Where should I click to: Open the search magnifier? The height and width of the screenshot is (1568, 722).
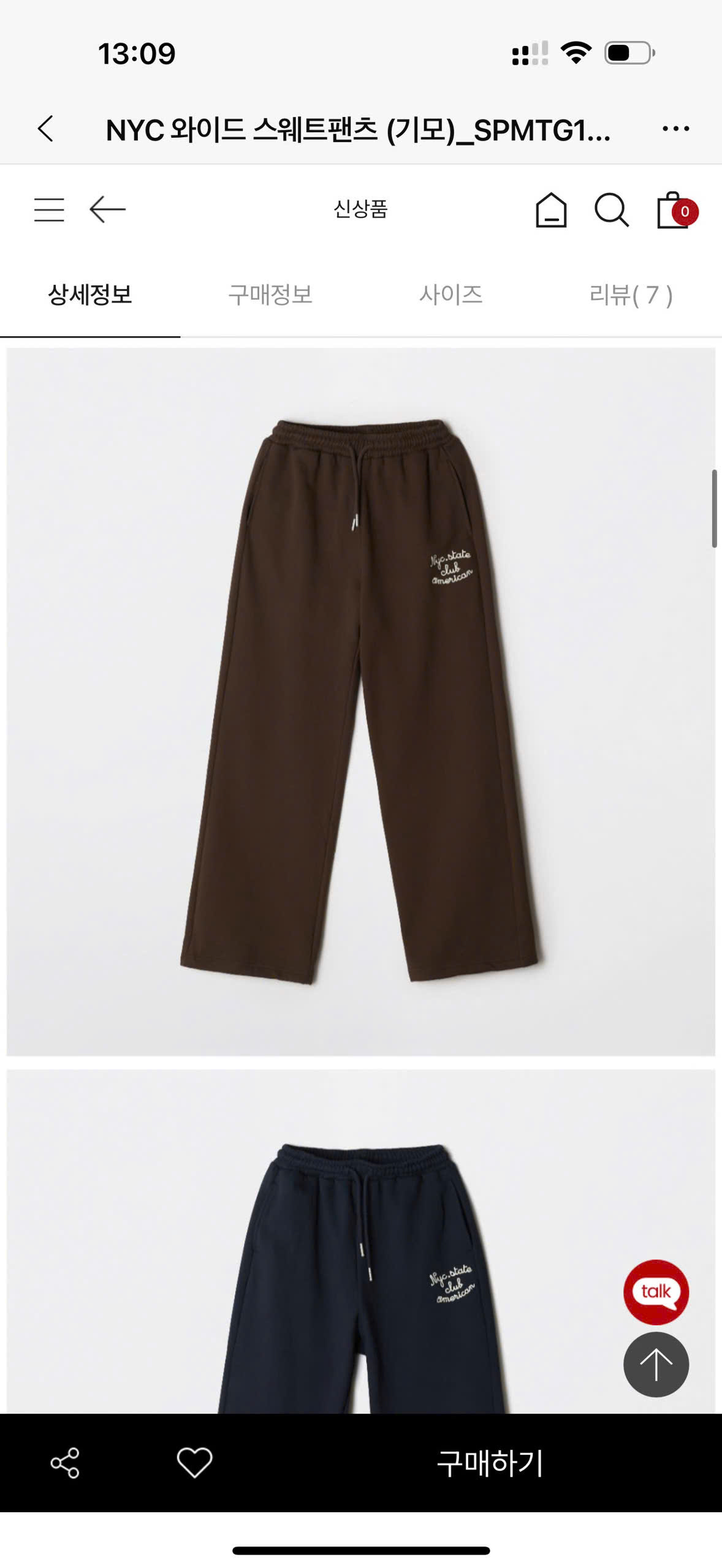click(611, 210)
